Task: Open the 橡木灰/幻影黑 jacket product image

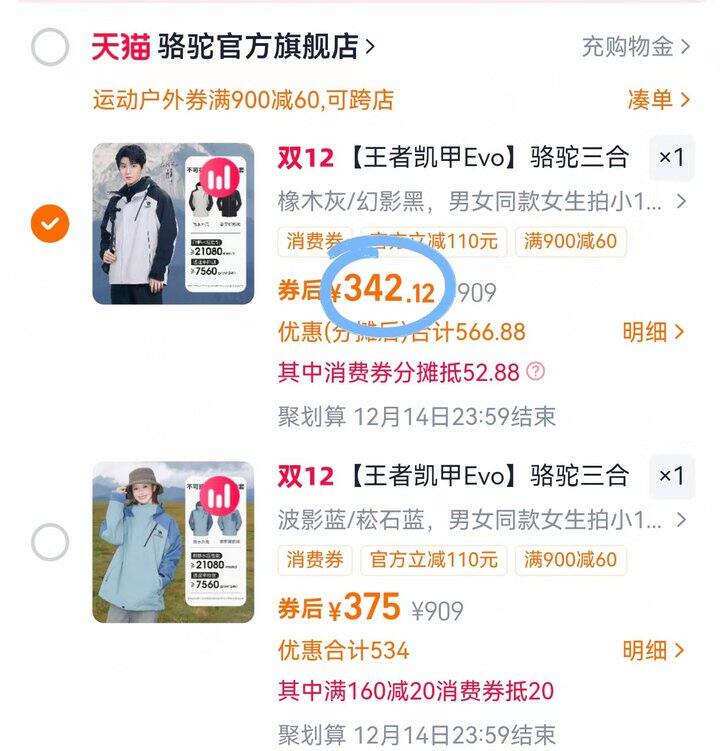Action: 173,224
